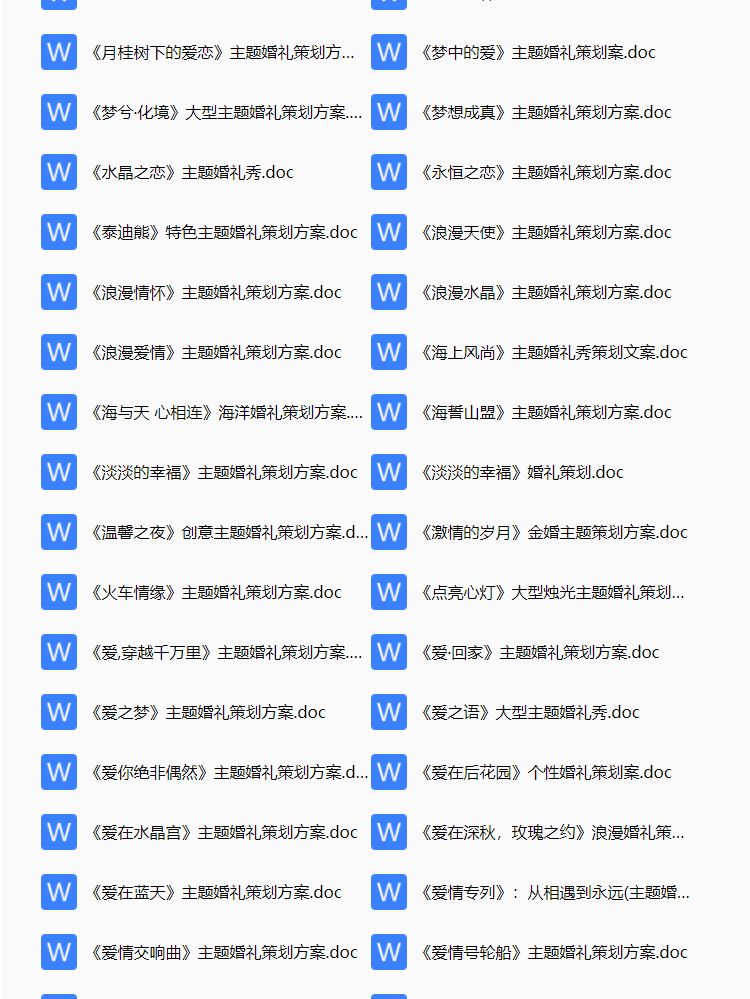This screenshot has height=999, width=750.
Task: Click the 《海上风尚》主题婚礼秀策划文案 filename
Action: tap(552, 352)
